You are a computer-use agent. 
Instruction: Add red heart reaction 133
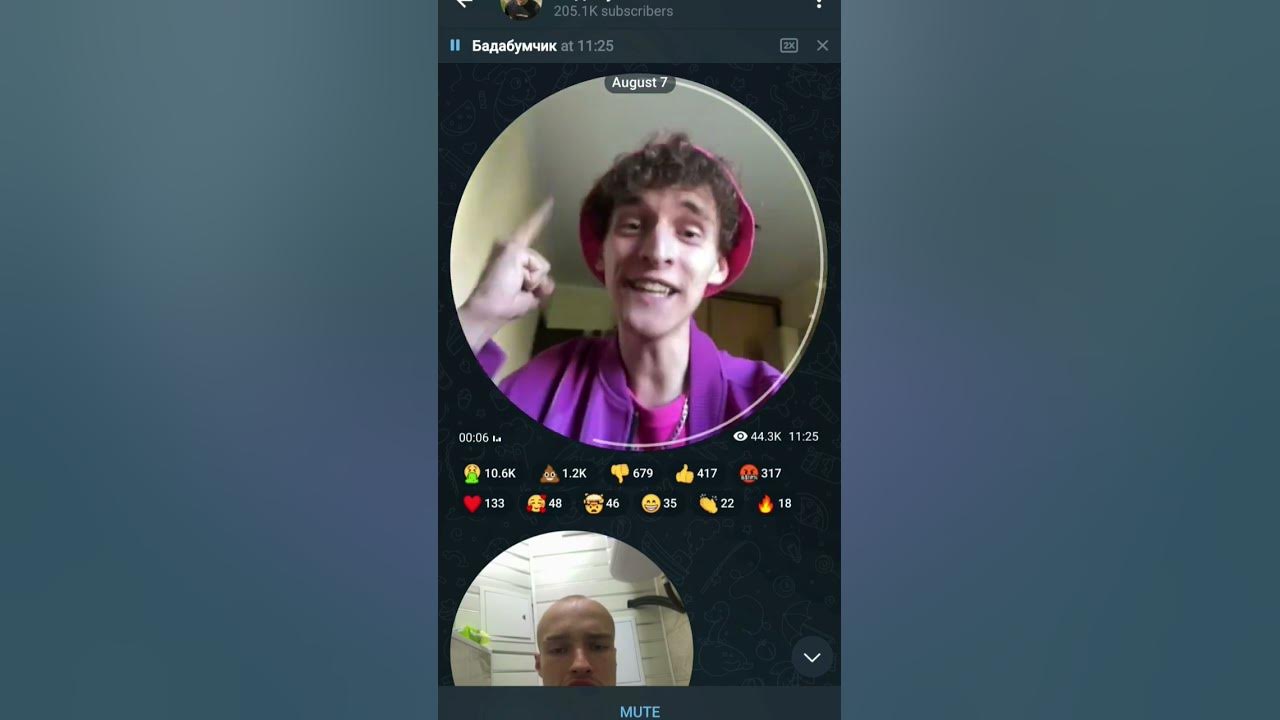[484, 503]
